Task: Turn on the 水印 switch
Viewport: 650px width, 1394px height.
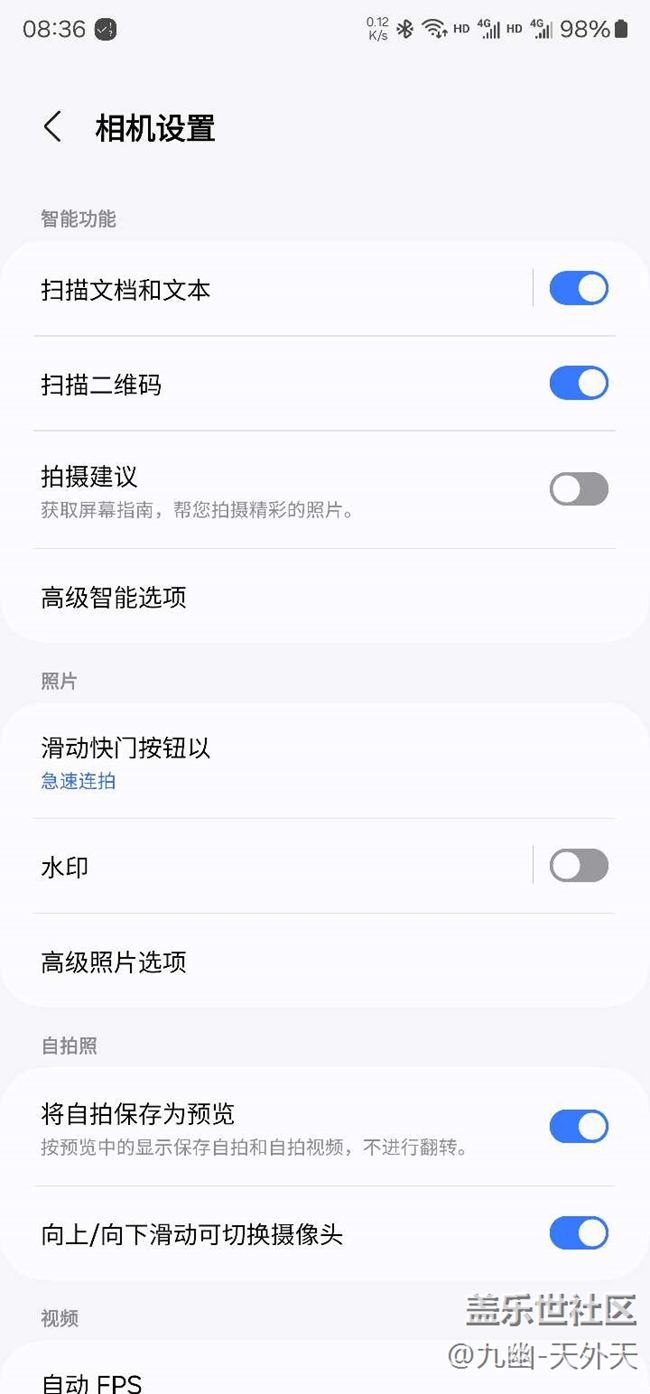Action: point(579,866)
